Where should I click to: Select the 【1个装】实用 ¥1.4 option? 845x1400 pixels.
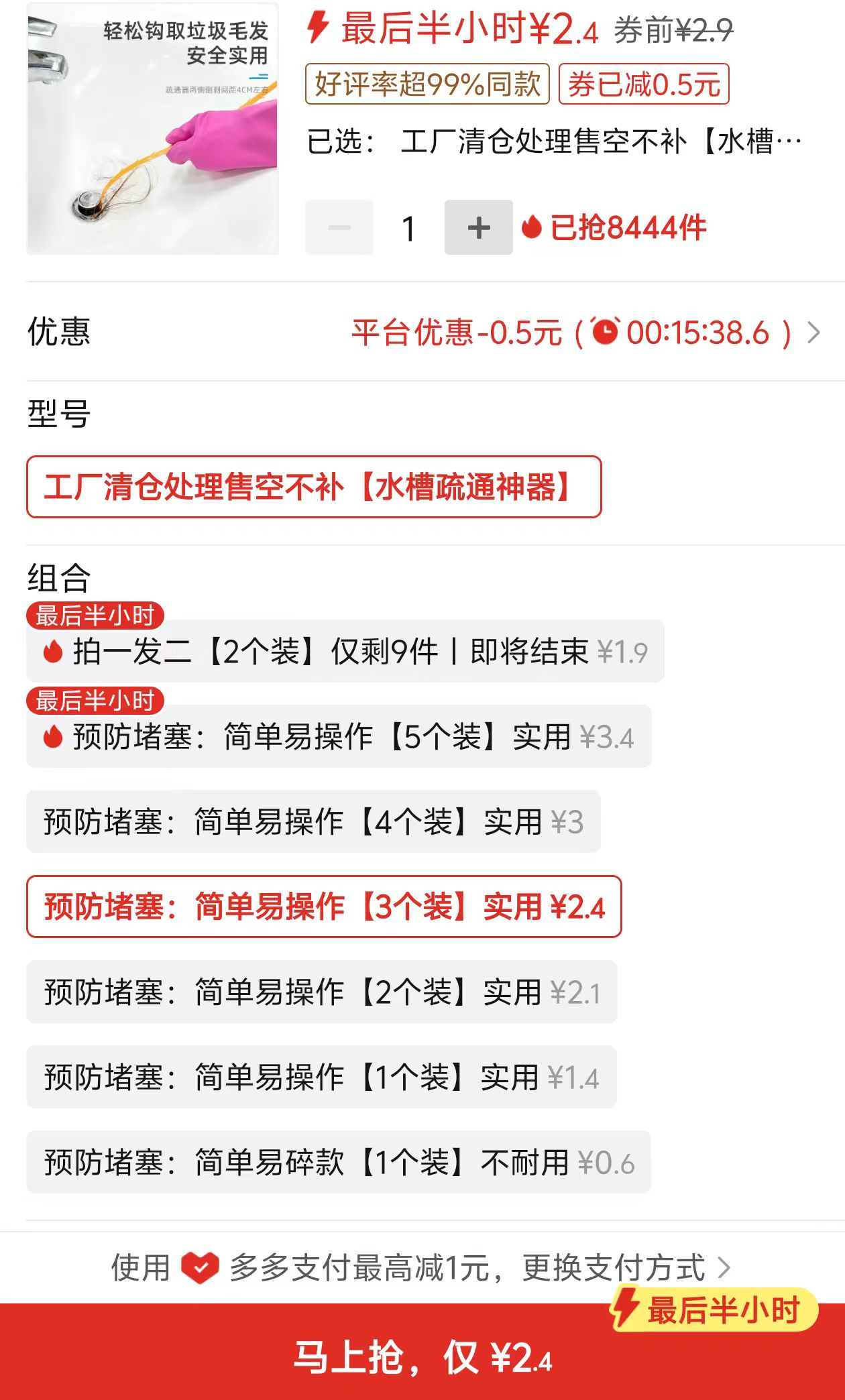point(321,1077)
